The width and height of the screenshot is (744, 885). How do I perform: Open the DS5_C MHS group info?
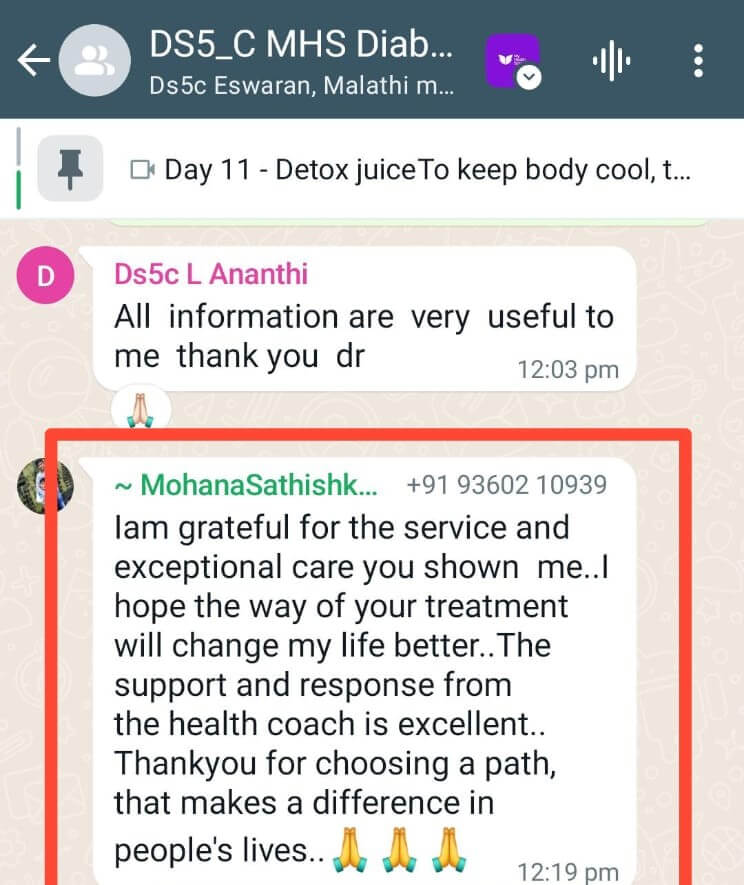(300, 60)
